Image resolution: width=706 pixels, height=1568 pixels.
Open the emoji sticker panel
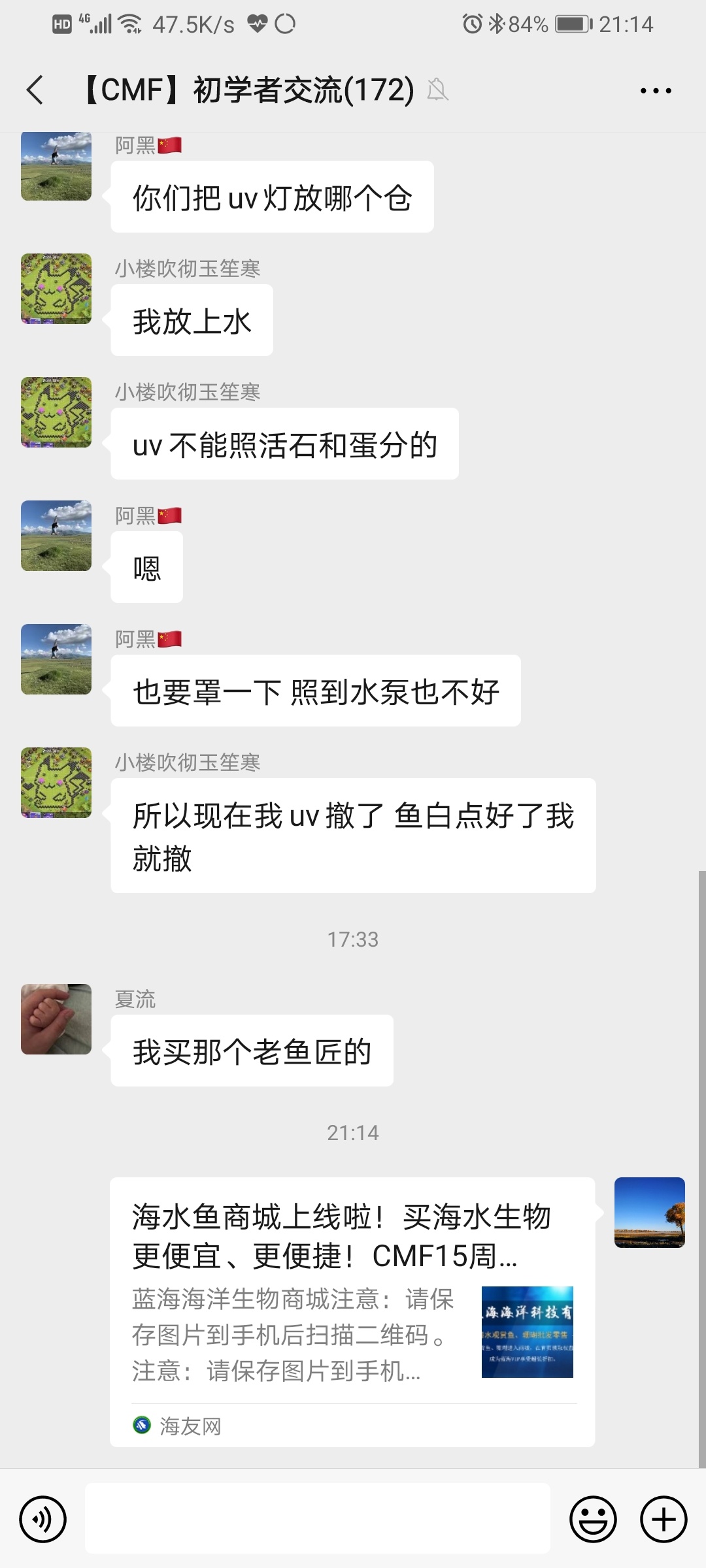pos(593,1519)
